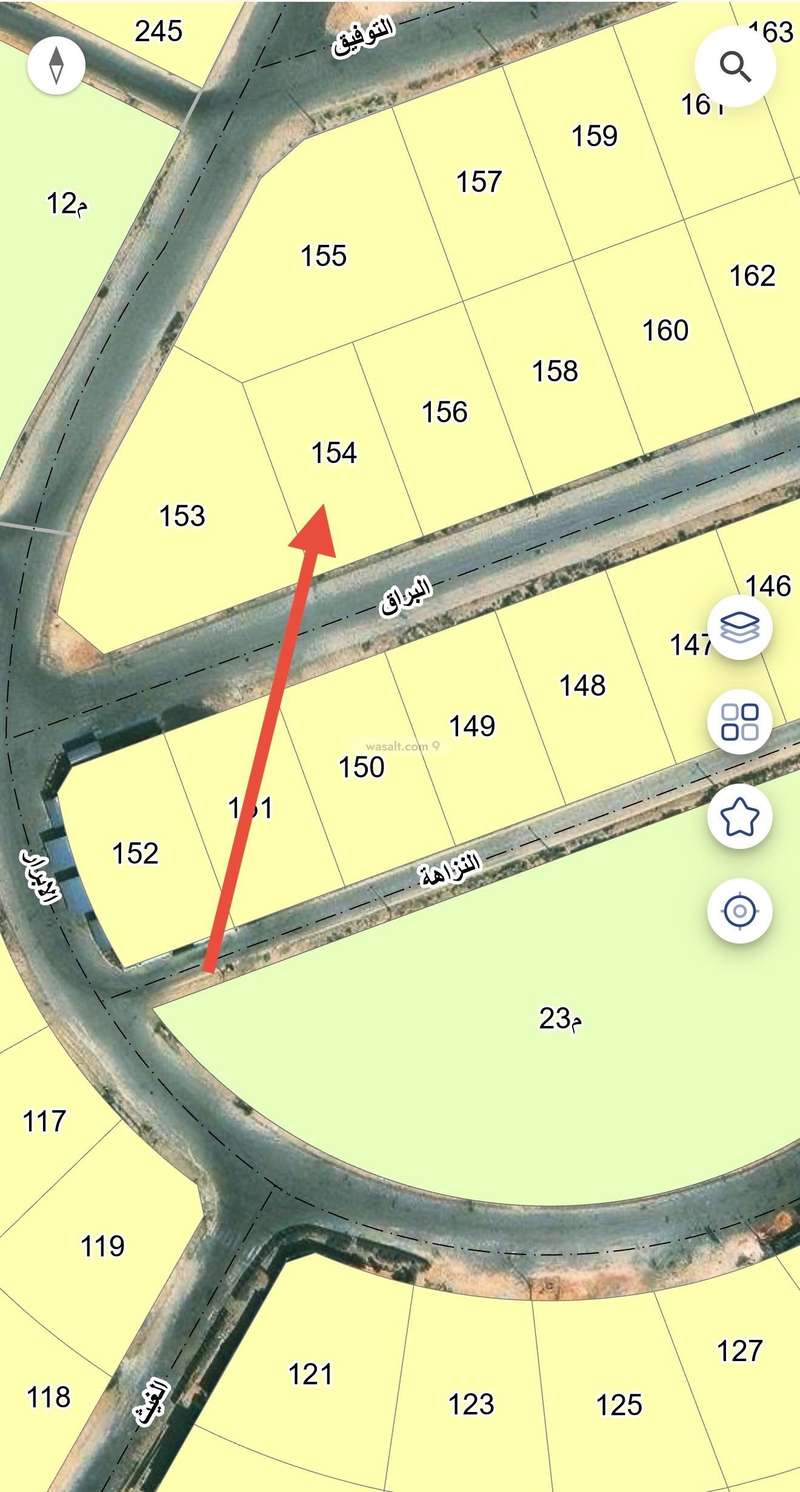This screenshot has height=1492, width=800.
Task: Click the compass orientation indicator
Action: point(57,63)
